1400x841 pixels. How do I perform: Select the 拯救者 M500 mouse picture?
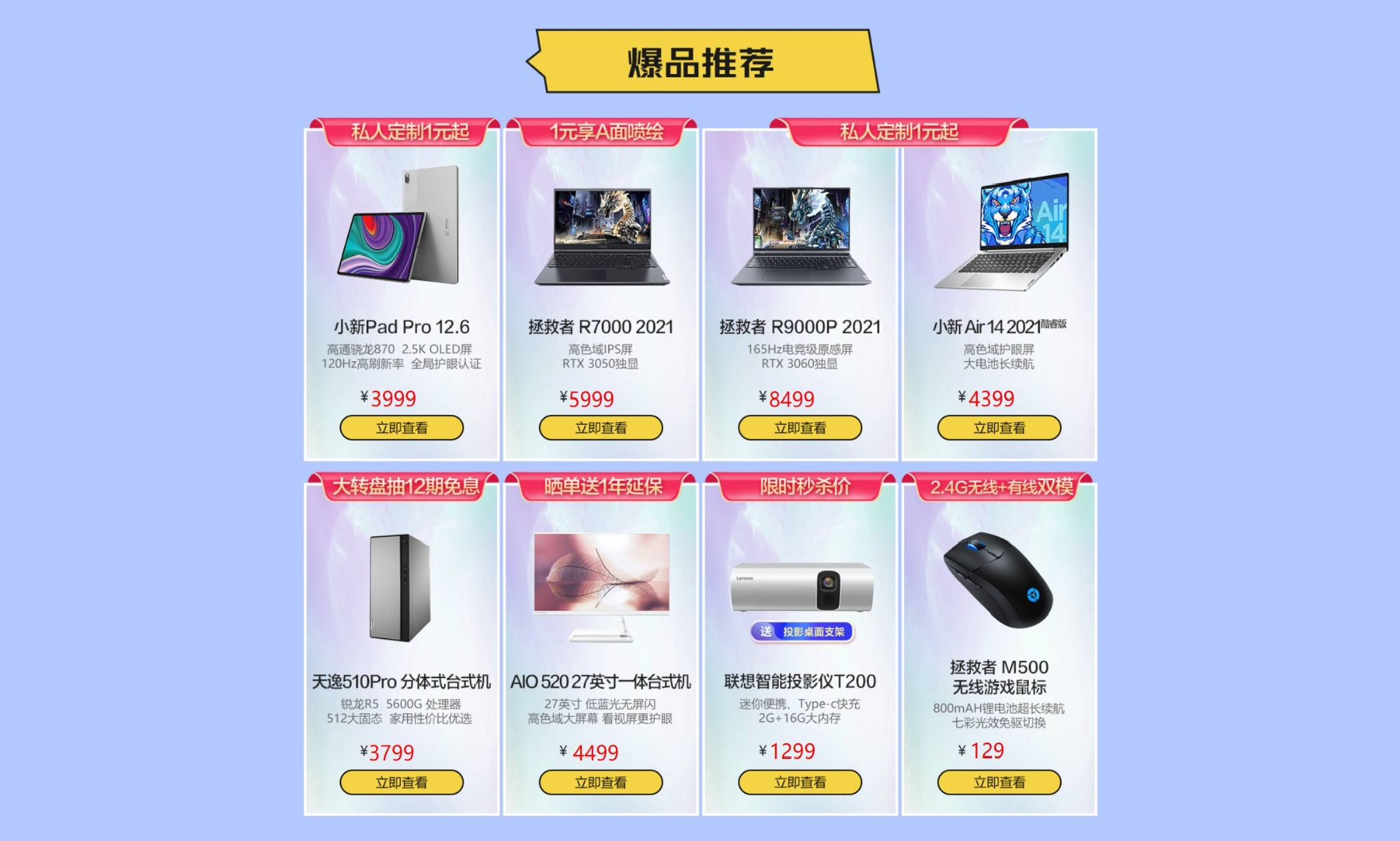click(998, 580)
